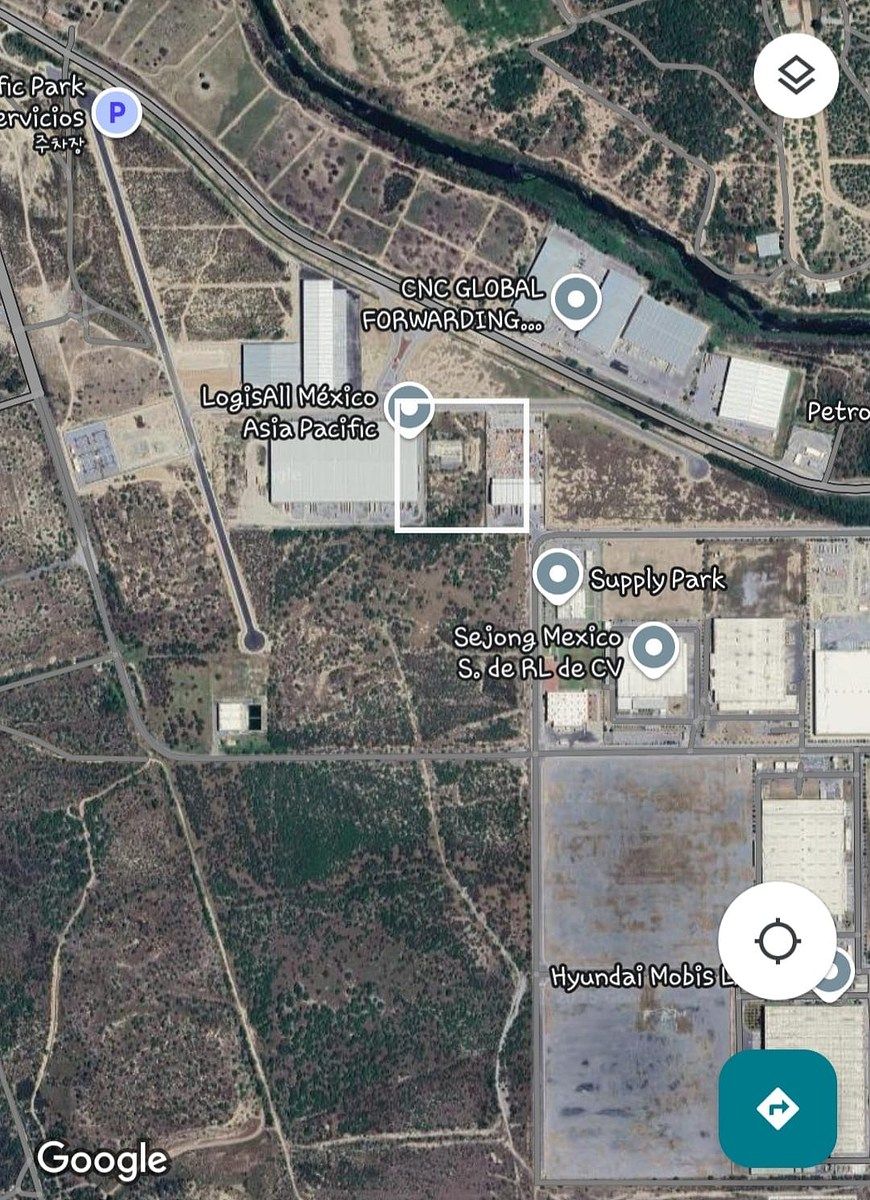
Task: Open the map layers selector
Action: pos(795,76)
